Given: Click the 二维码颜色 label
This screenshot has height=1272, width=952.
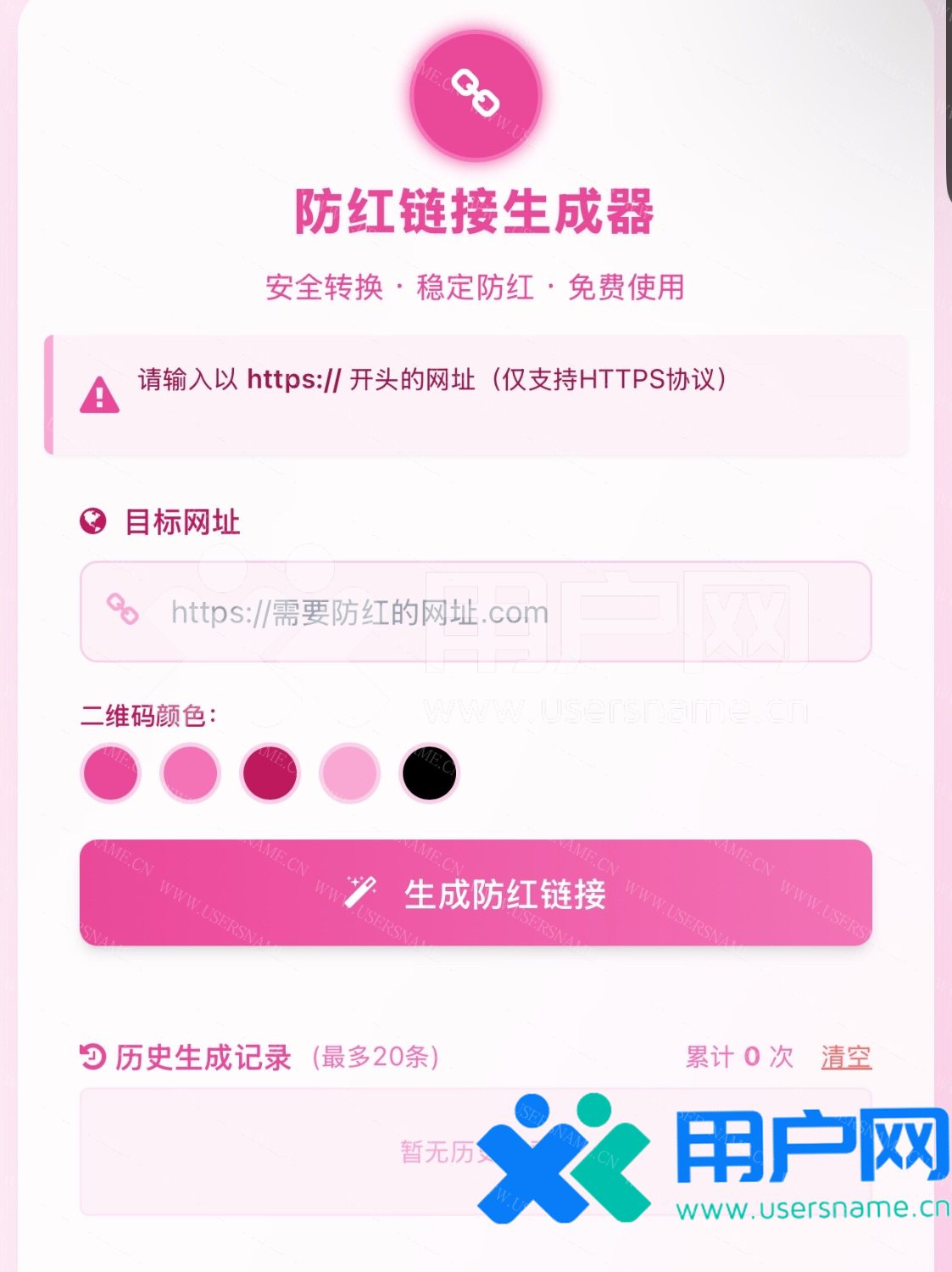Looking at the screenshot, I should click(x=146, y=717).
